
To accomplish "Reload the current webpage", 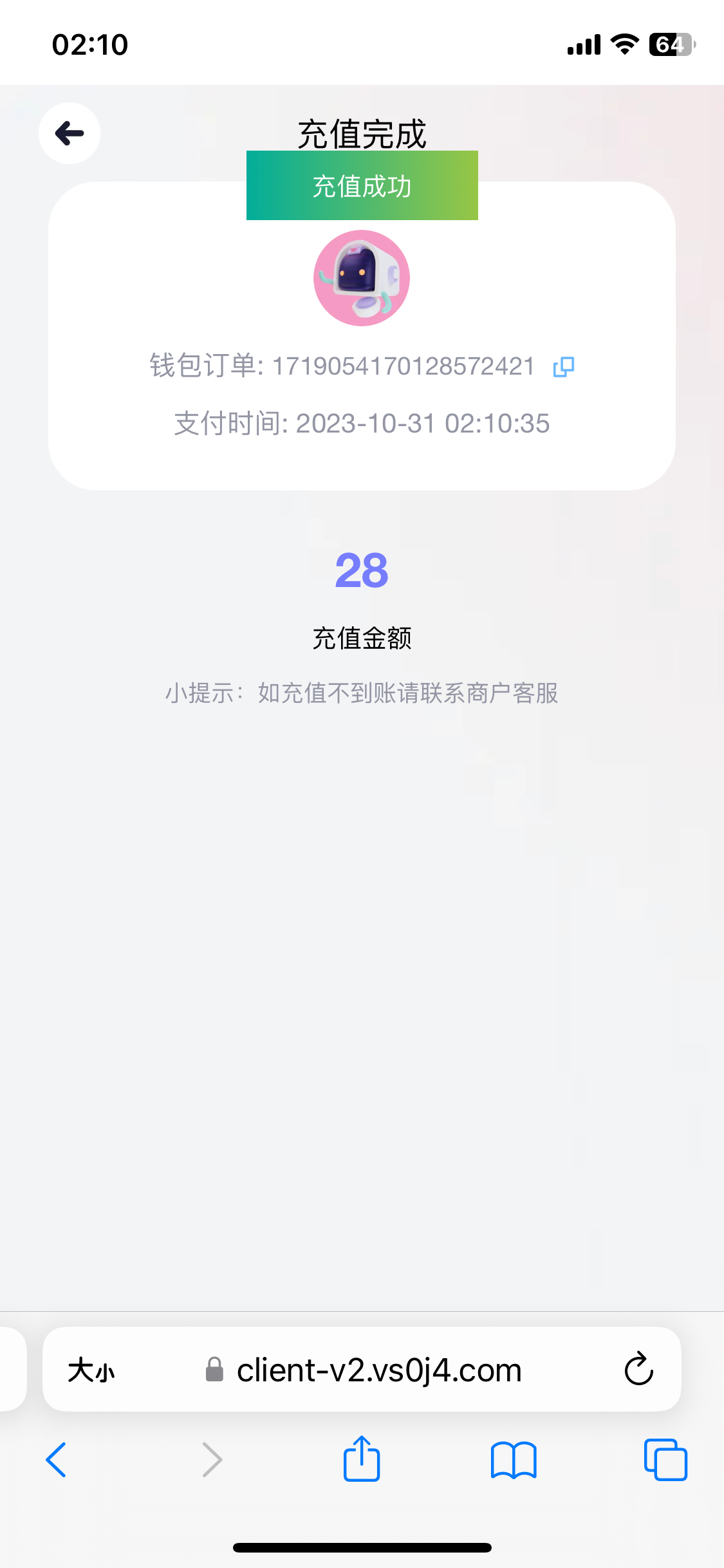I will (x=638, y=1369).
